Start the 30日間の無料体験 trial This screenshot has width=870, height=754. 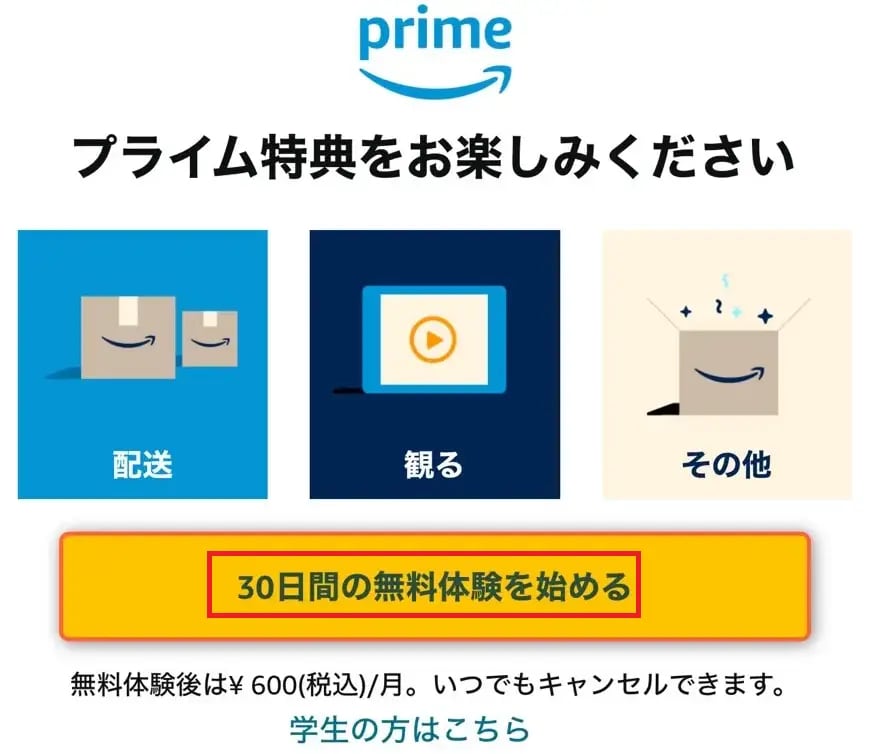point(434,586)
